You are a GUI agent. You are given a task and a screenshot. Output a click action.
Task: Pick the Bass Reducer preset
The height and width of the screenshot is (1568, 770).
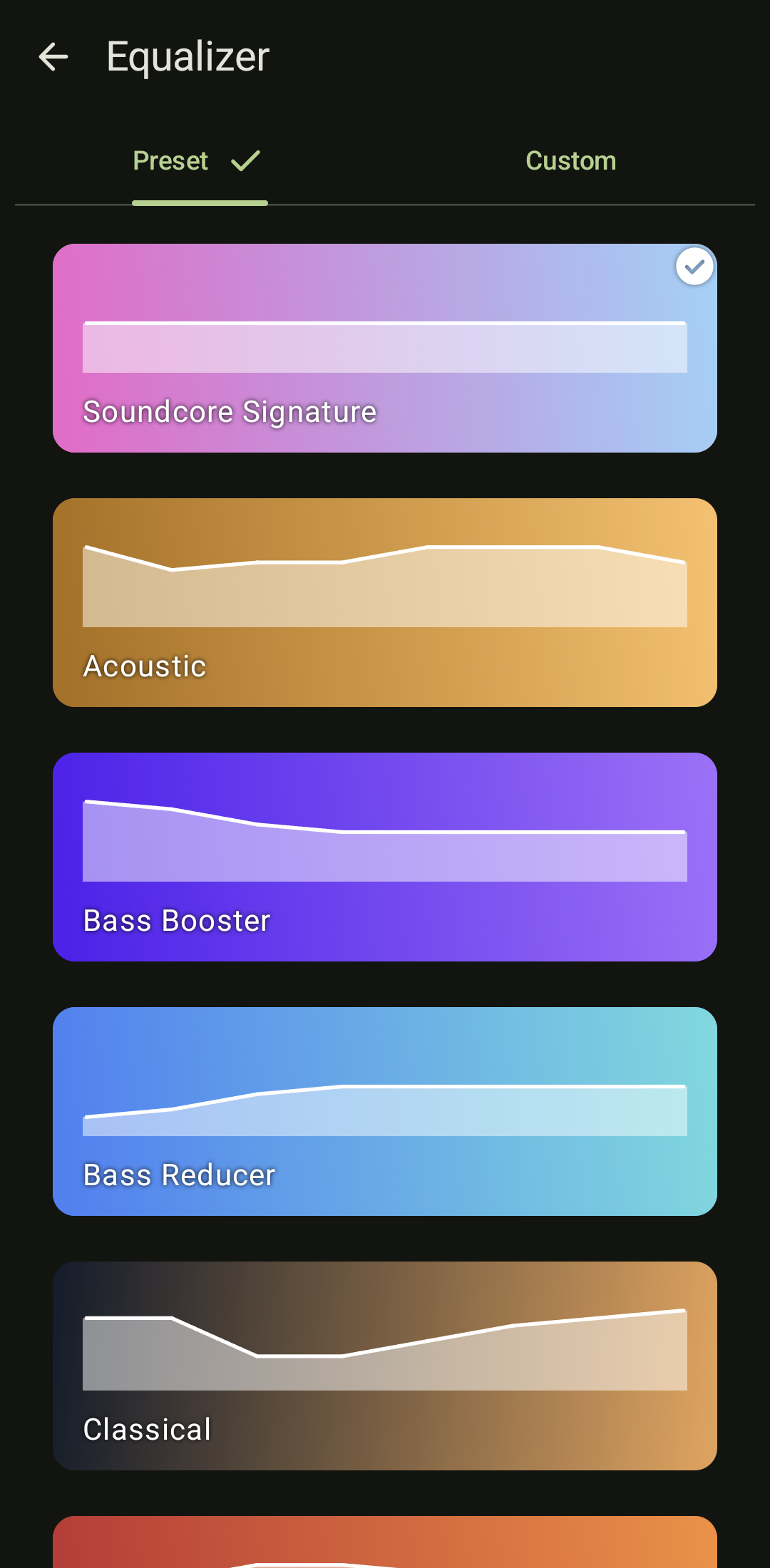point(385,1112)
